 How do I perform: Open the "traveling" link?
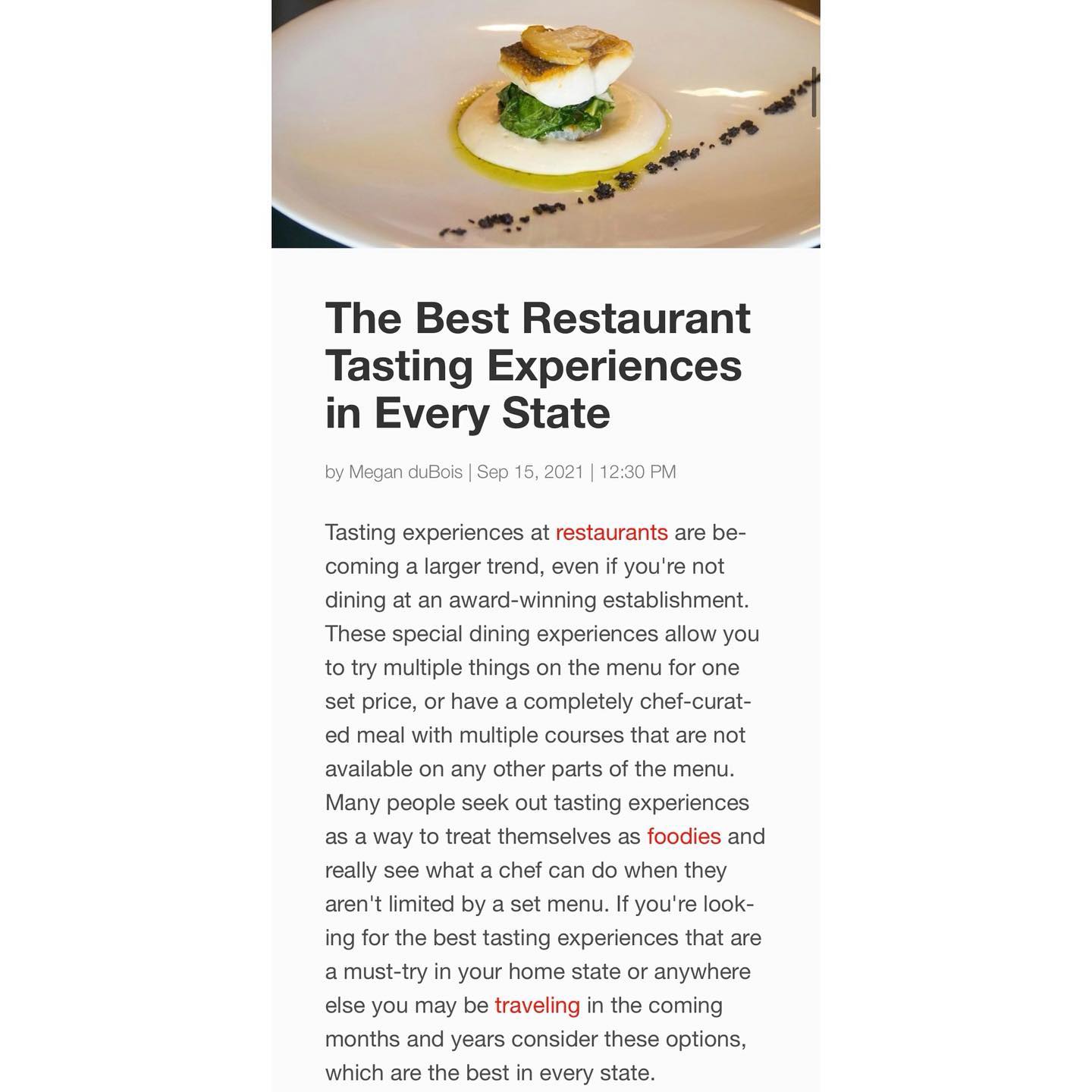[x=537, y=1006]
